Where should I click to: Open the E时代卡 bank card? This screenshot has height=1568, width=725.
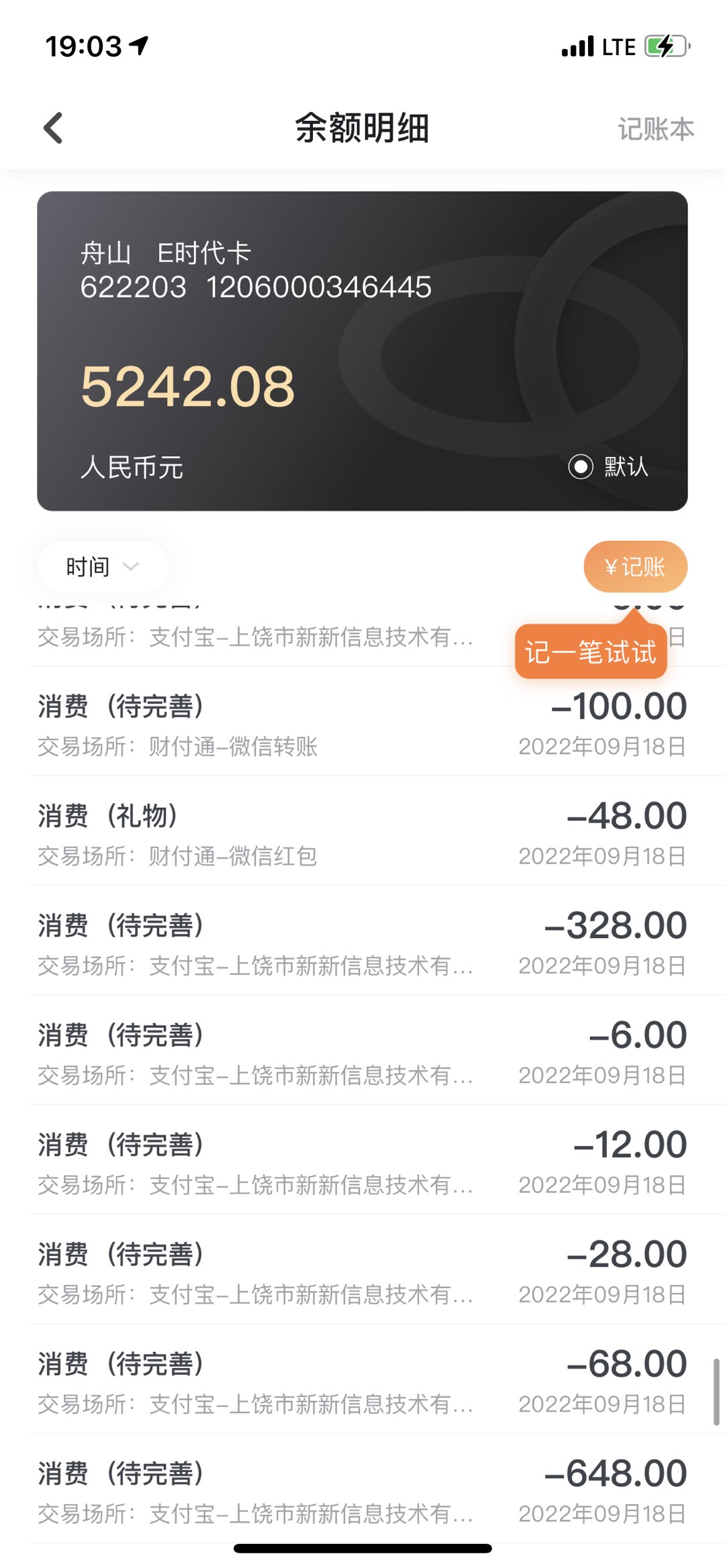362,351
